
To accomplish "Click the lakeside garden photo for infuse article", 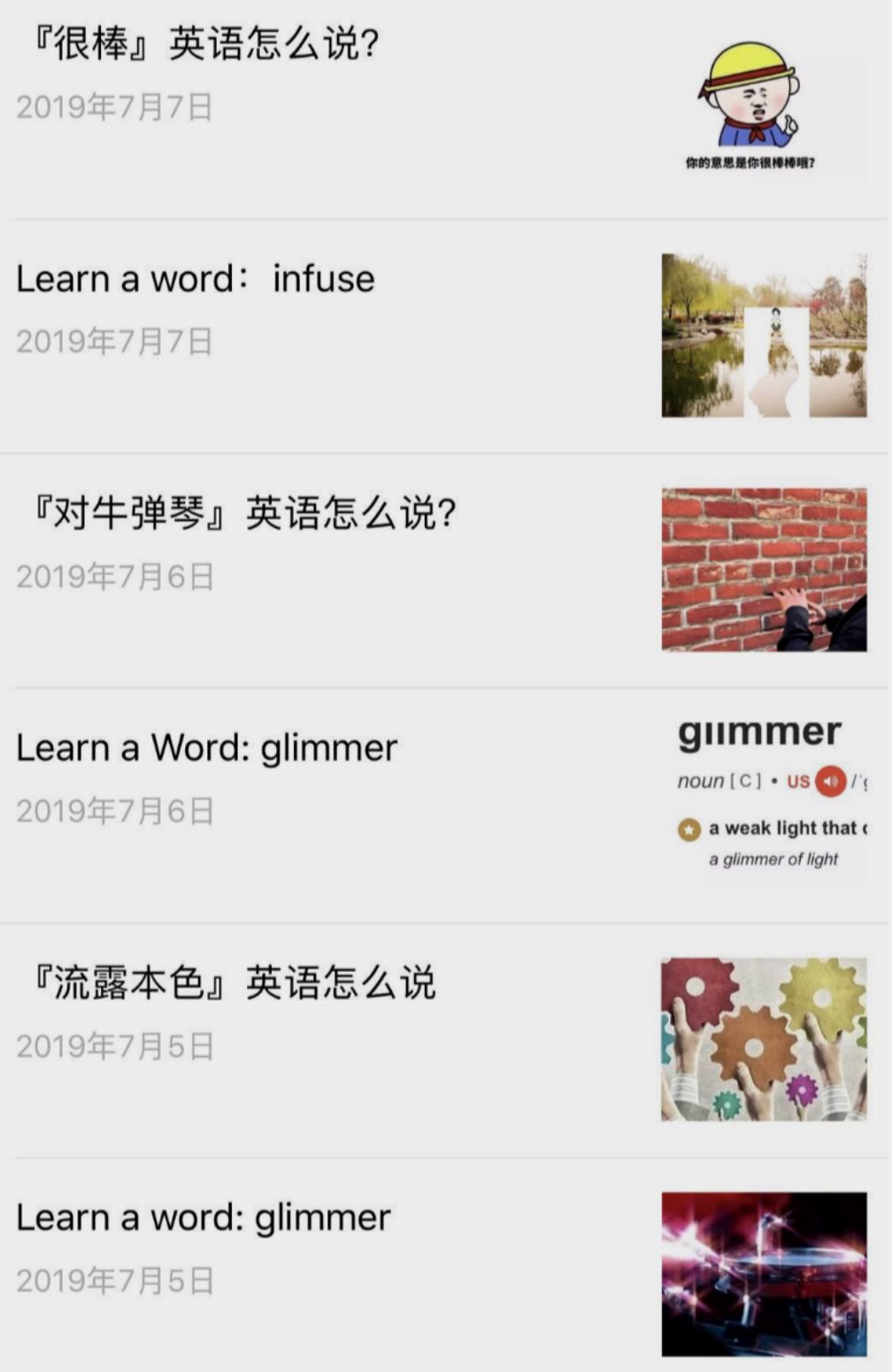I will tap(763, 335).
